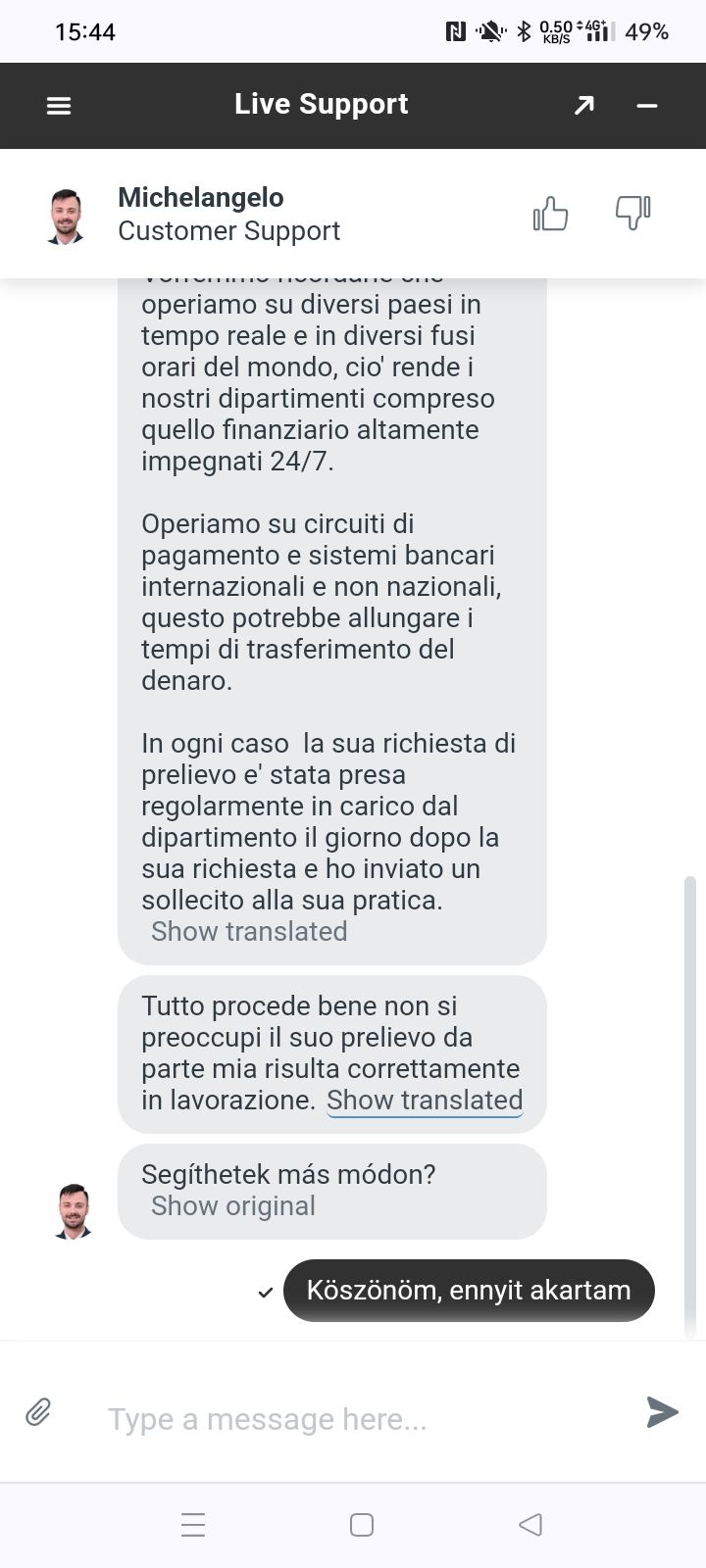Show translation of the sollecito message
706x1568 pixels.
(249, 931)
